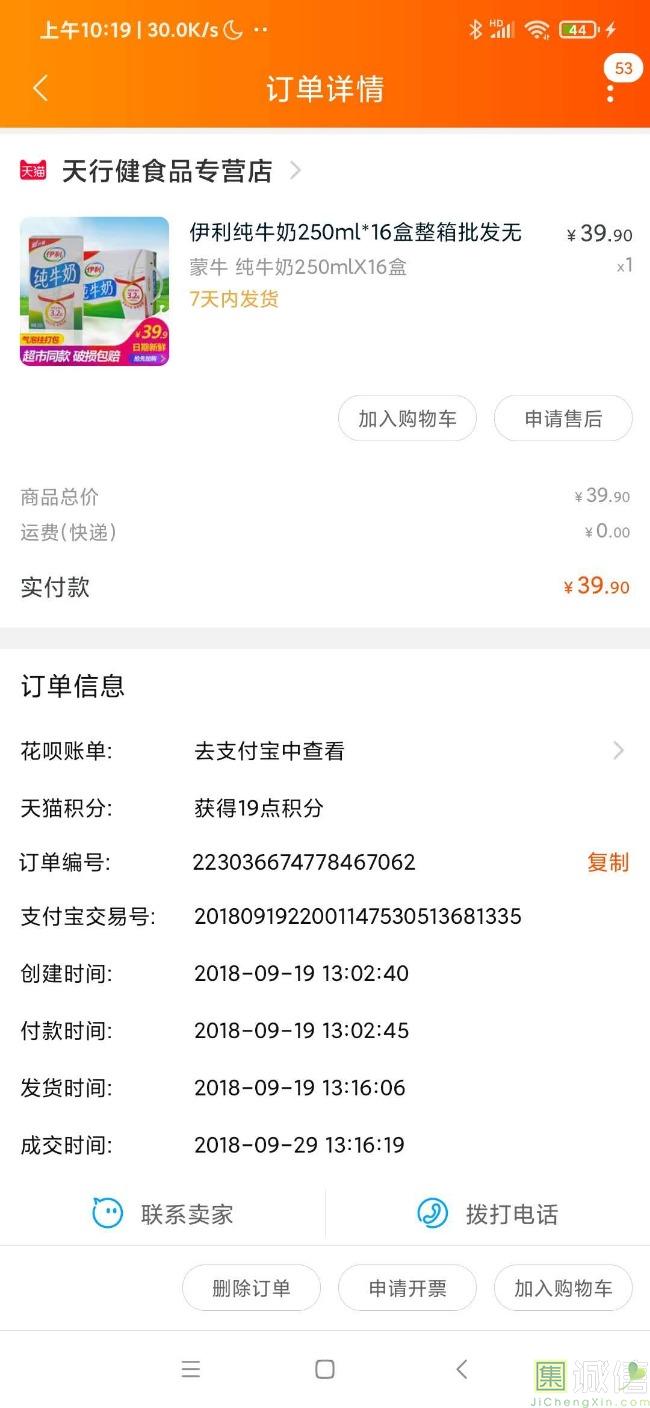650x1408 pixels.
Task: View the 伊利纯牛奶 product image
Action: [x=95, y=291]
